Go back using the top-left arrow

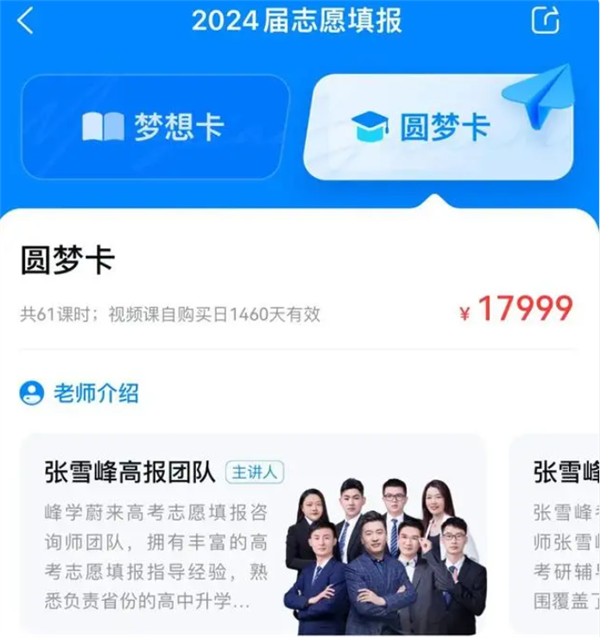(26, 20)
